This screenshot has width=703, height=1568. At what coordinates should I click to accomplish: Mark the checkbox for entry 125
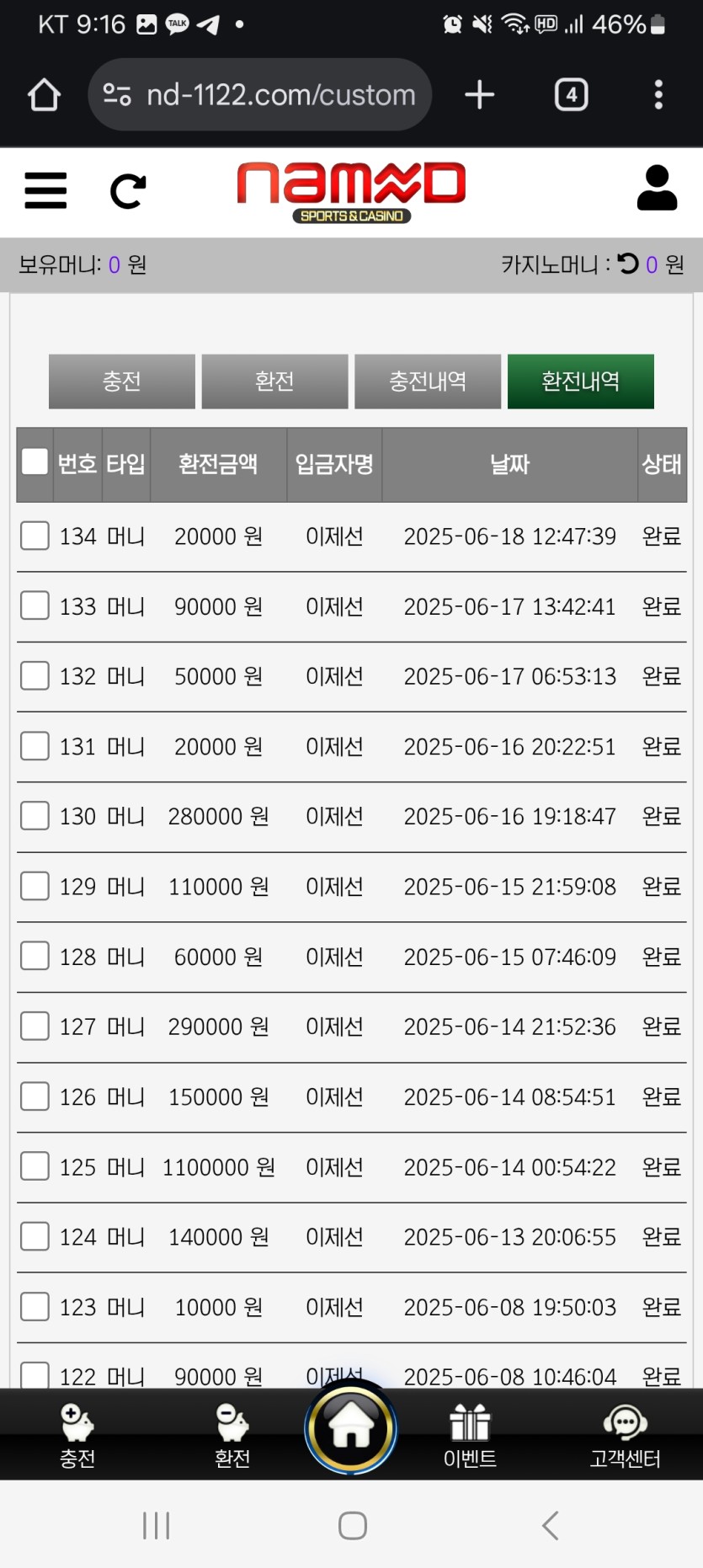click(35, 1166)
